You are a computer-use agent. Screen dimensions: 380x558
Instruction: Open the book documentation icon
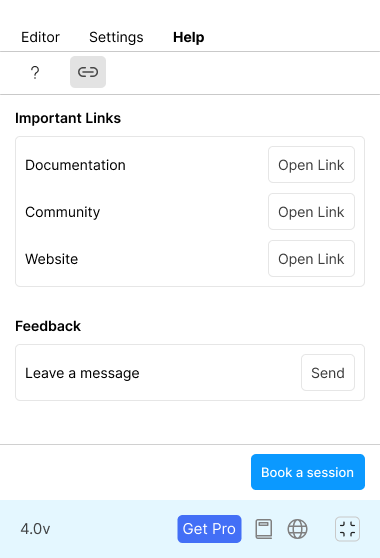[264, 529]
